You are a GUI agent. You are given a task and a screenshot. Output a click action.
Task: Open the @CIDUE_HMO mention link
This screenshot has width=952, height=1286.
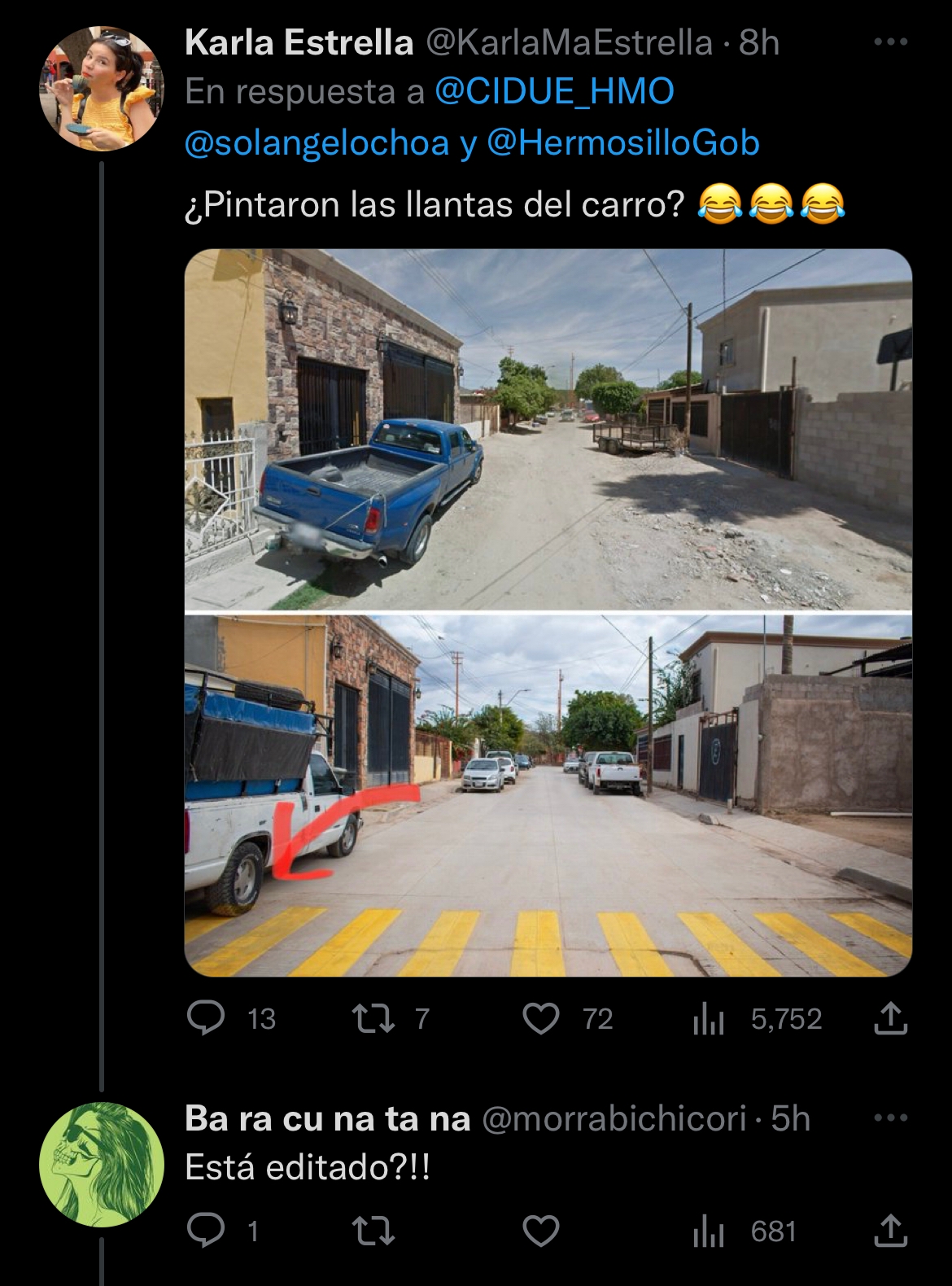554,92
